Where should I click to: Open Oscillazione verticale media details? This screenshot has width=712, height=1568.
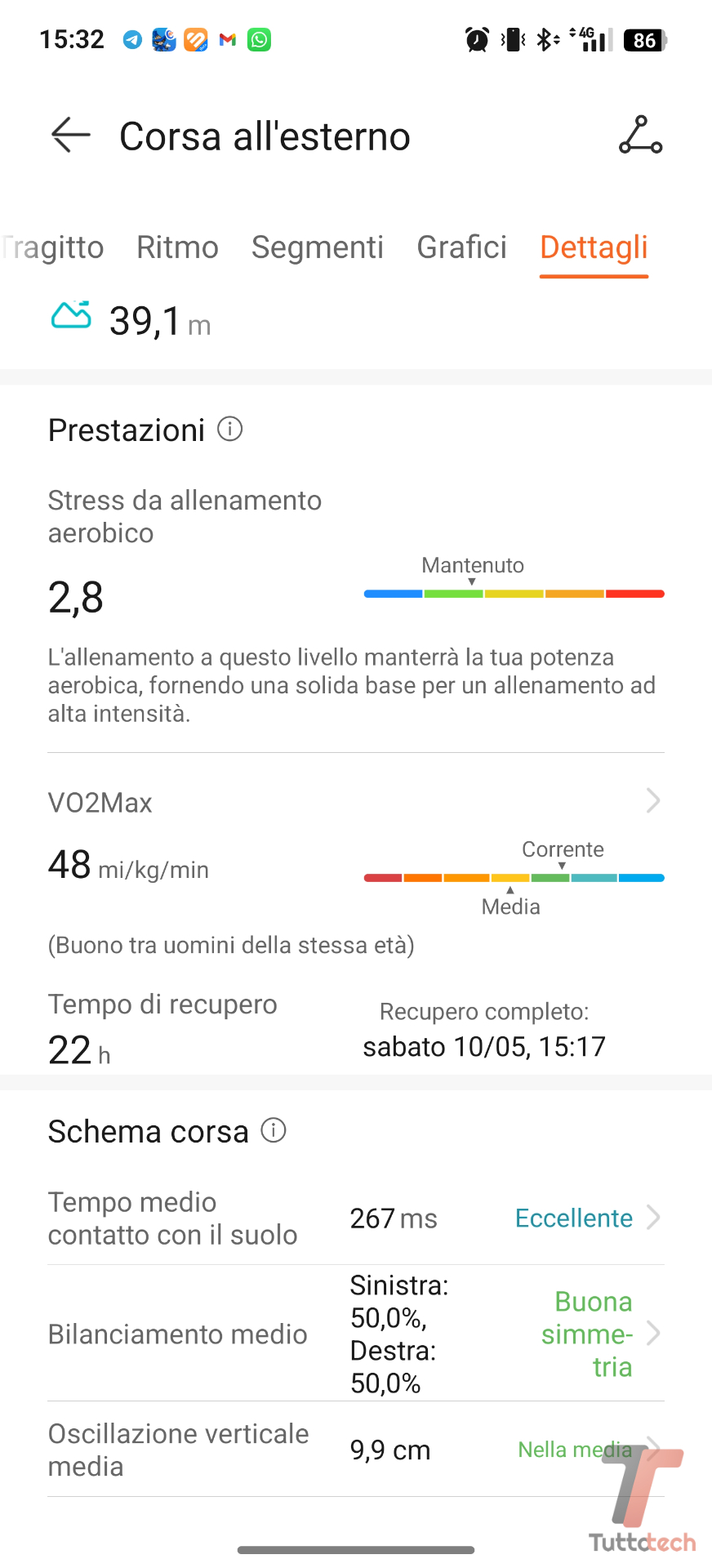(355, 1450)
